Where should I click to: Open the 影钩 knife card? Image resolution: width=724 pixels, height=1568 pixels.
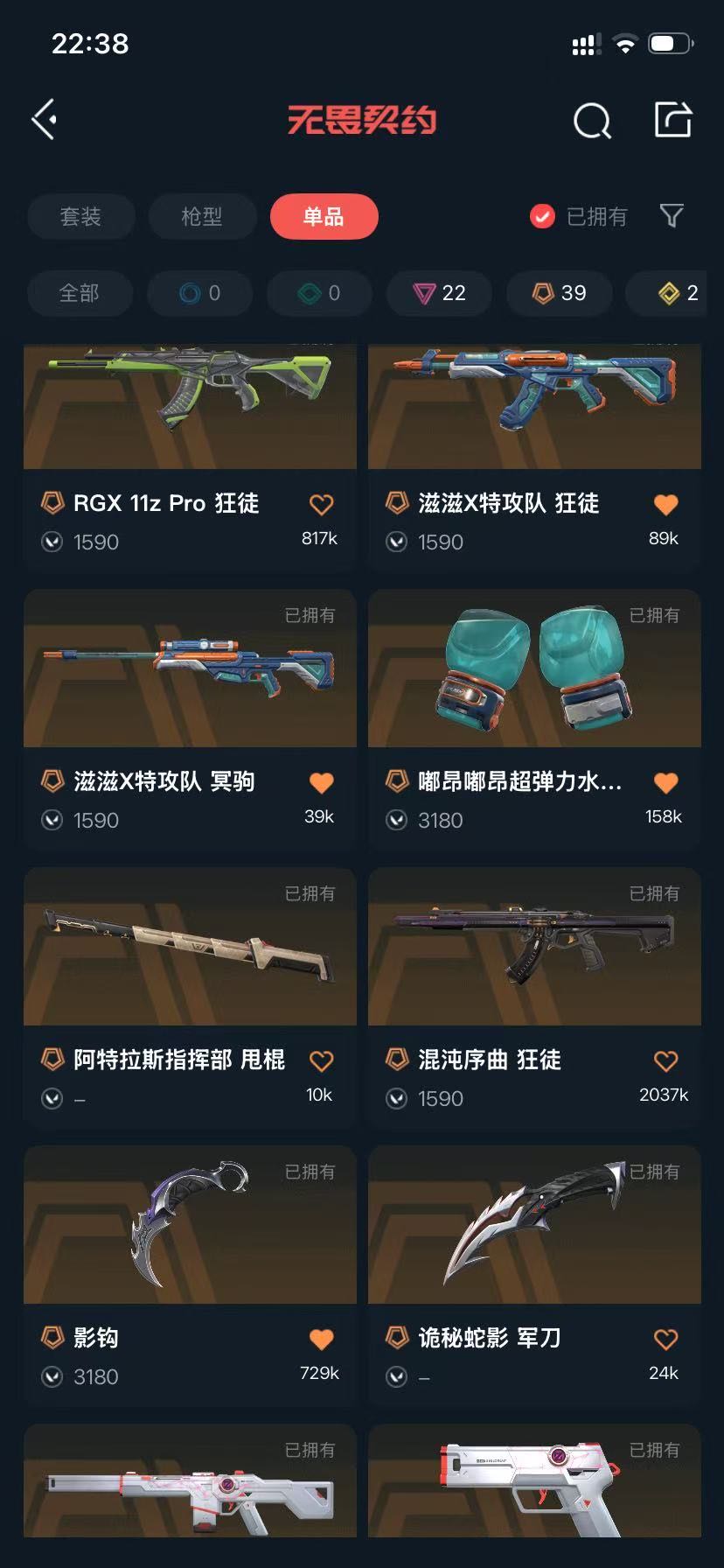[190, 1225]
